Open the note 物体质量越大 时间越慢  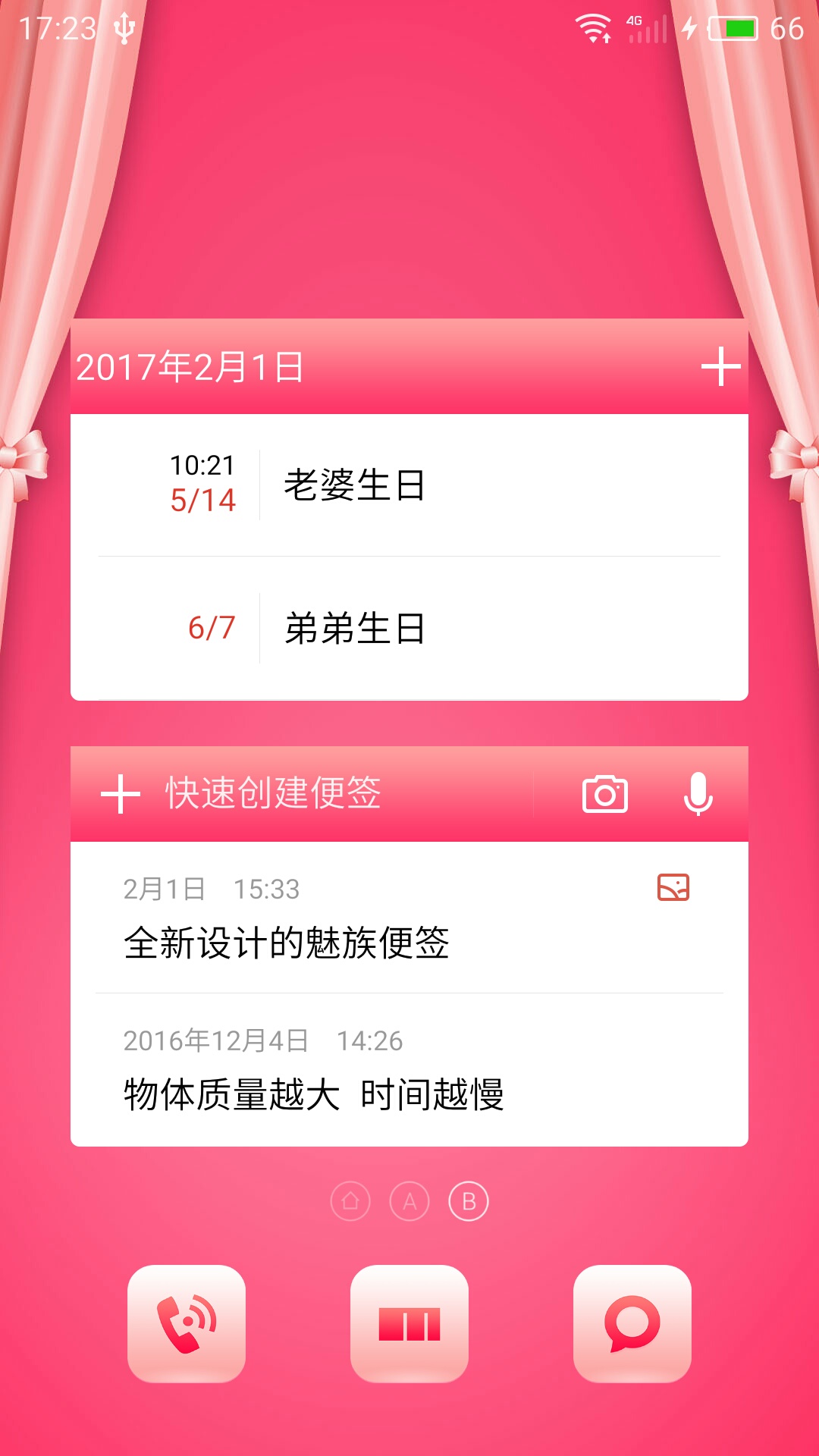(x=409, y=1070)
